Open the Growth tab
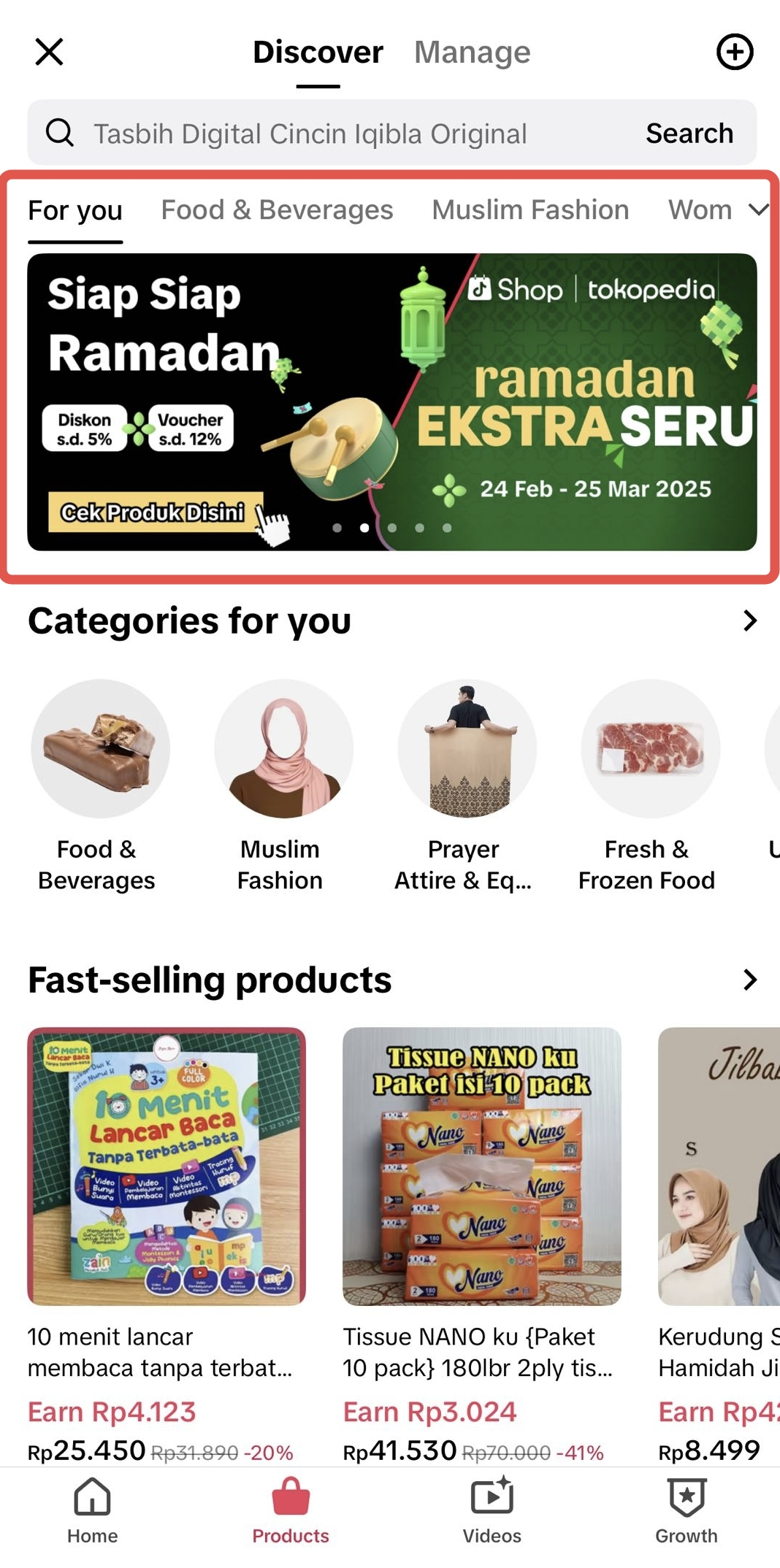780x1568 pixels. [x=686, y=1510]
